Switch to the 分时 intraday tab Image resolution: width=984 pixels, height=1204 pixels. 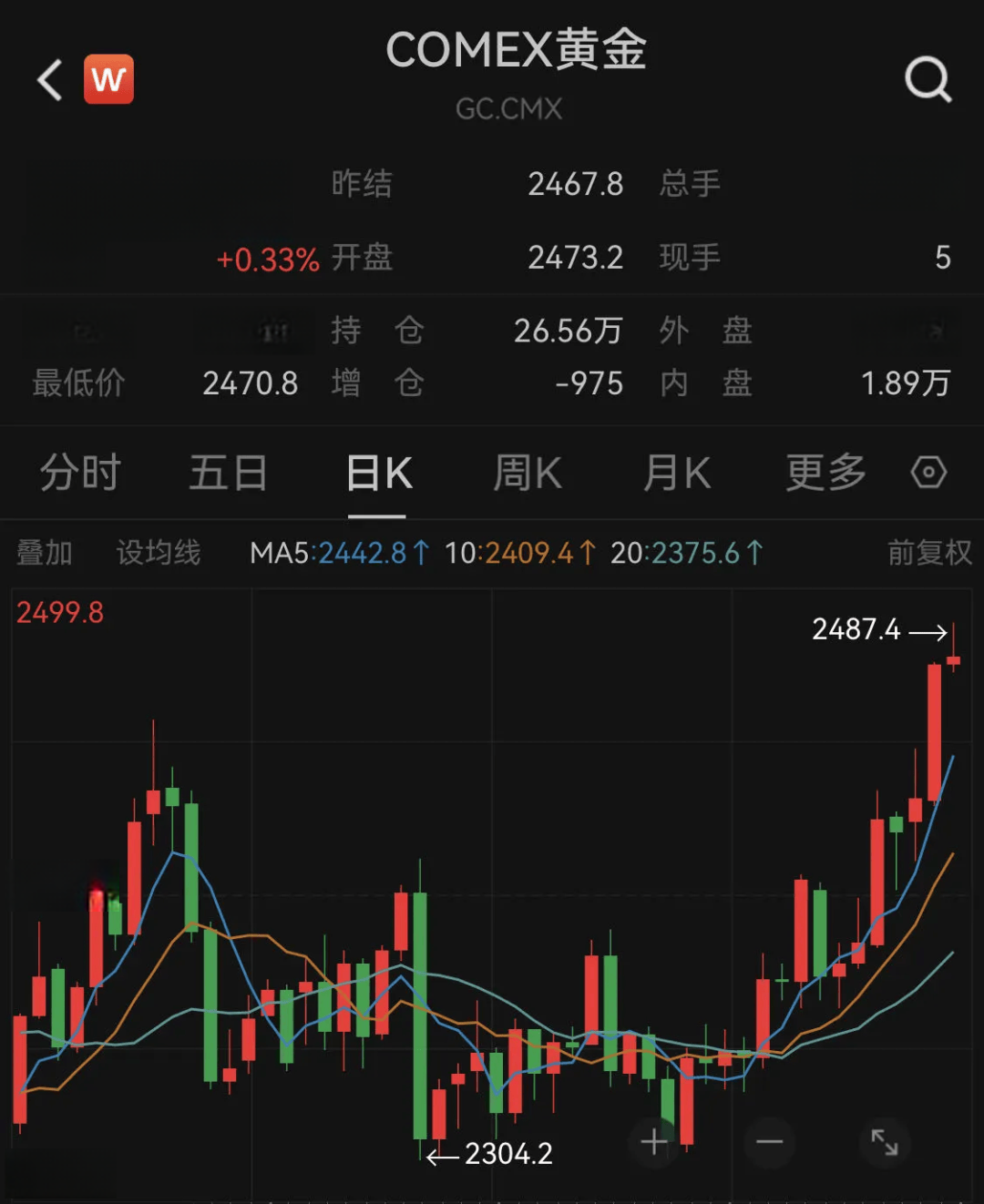(80, 473)
